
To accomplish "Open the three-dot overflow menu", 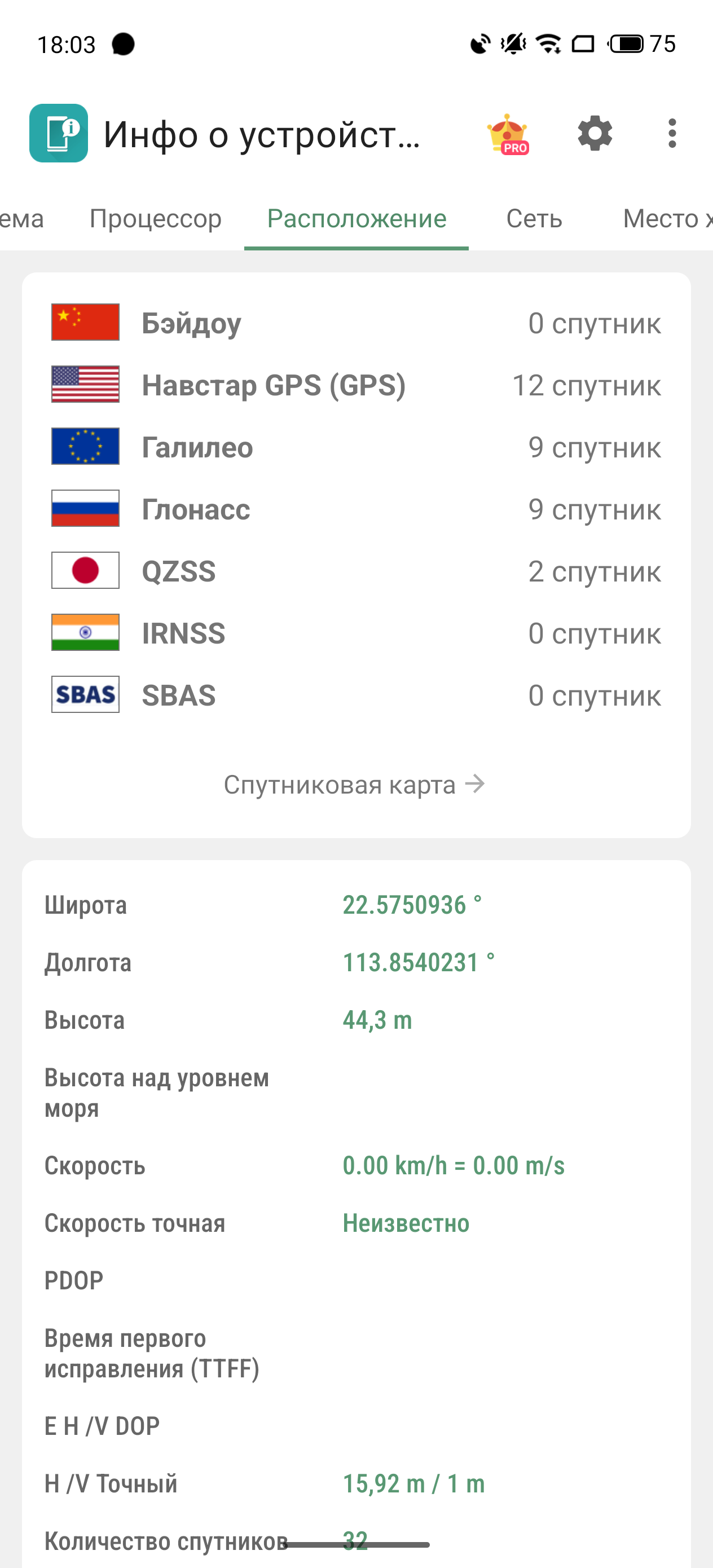I will pyautogui.click(x=672, y=133).
